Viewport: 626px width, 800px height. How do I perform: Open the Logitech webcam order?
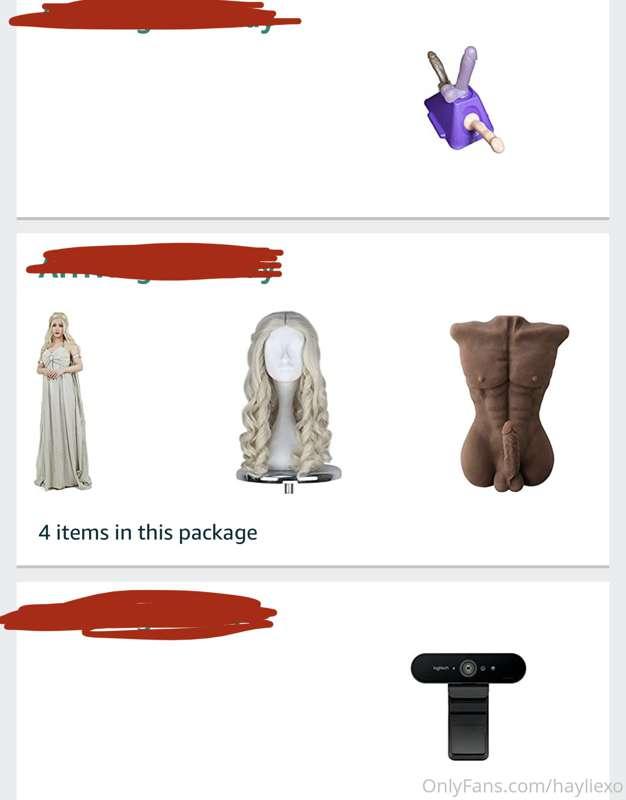[x=468, y=705]
